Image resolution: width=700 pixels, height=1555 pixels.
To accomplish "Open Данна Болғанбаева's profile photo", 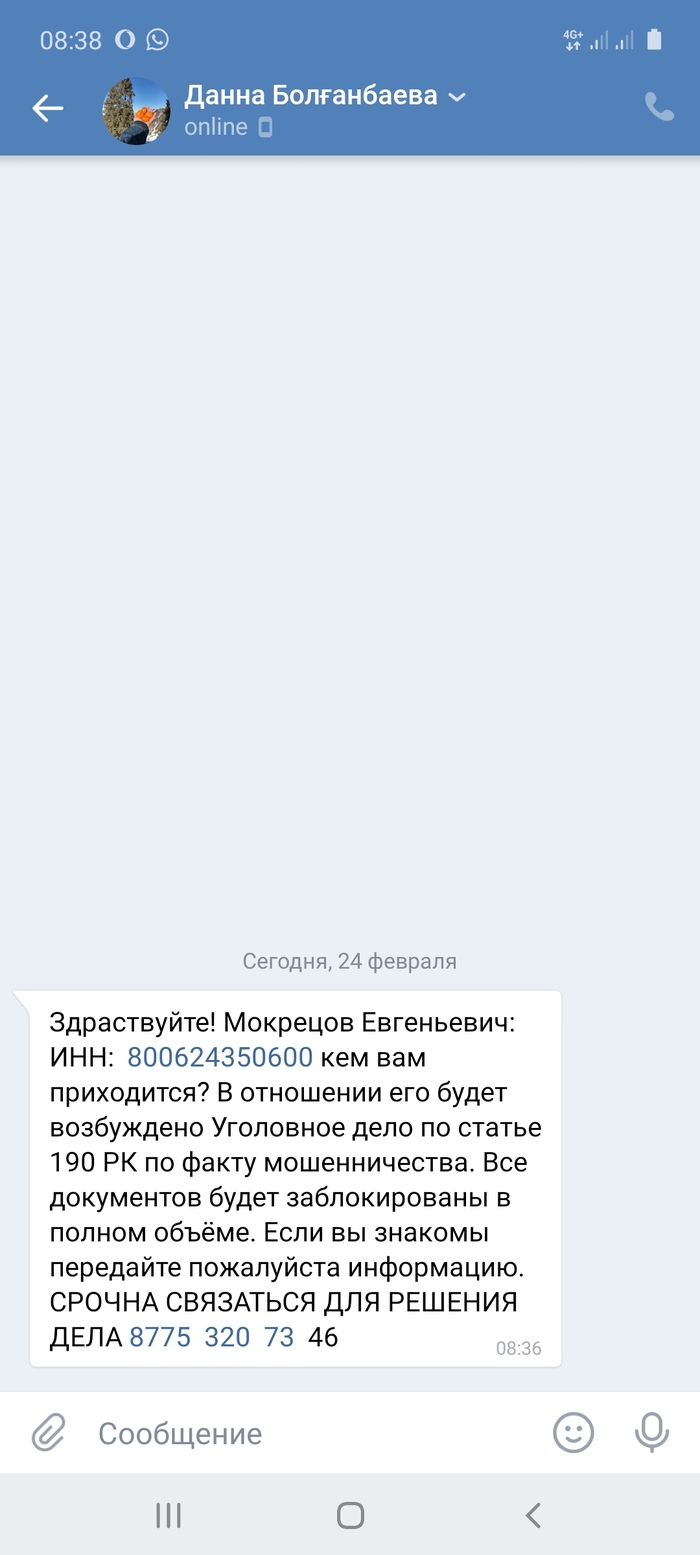I will click(136, 110).
